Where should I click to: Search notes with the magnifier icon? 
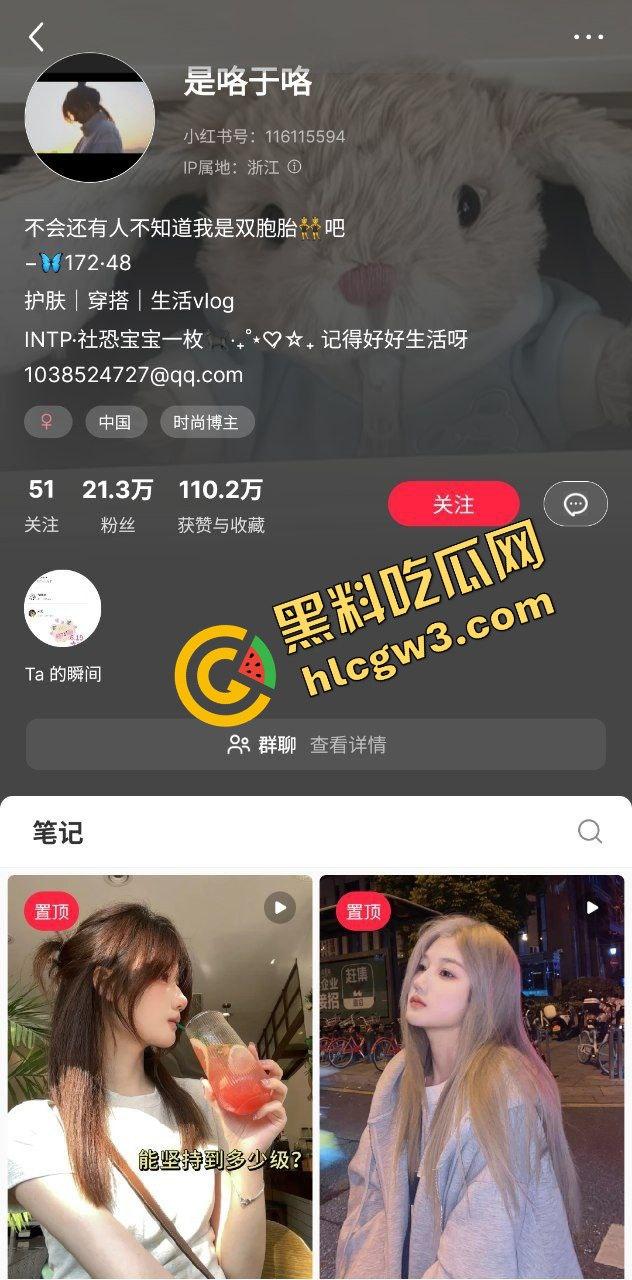tap(590, 832)
